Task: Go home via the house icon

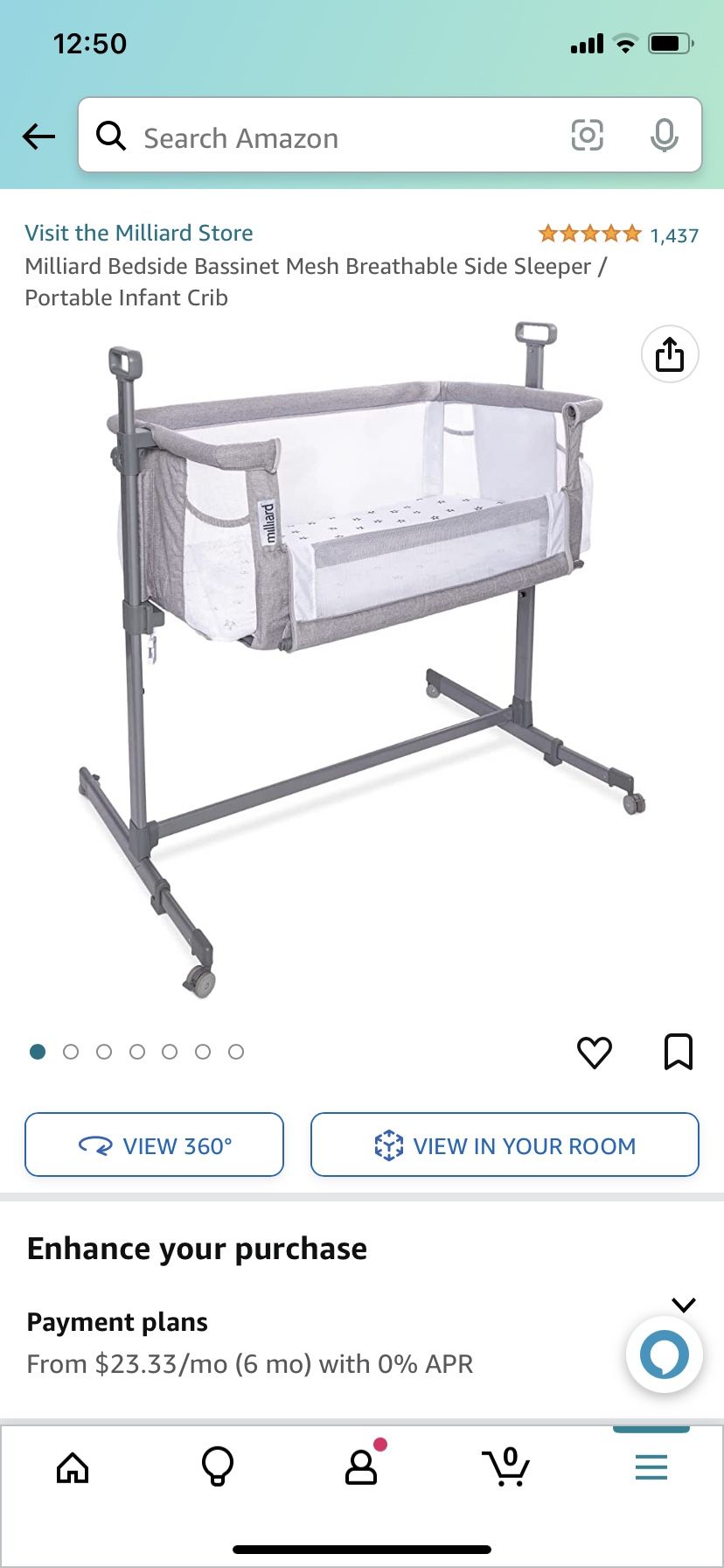Action: (73, 1468)
